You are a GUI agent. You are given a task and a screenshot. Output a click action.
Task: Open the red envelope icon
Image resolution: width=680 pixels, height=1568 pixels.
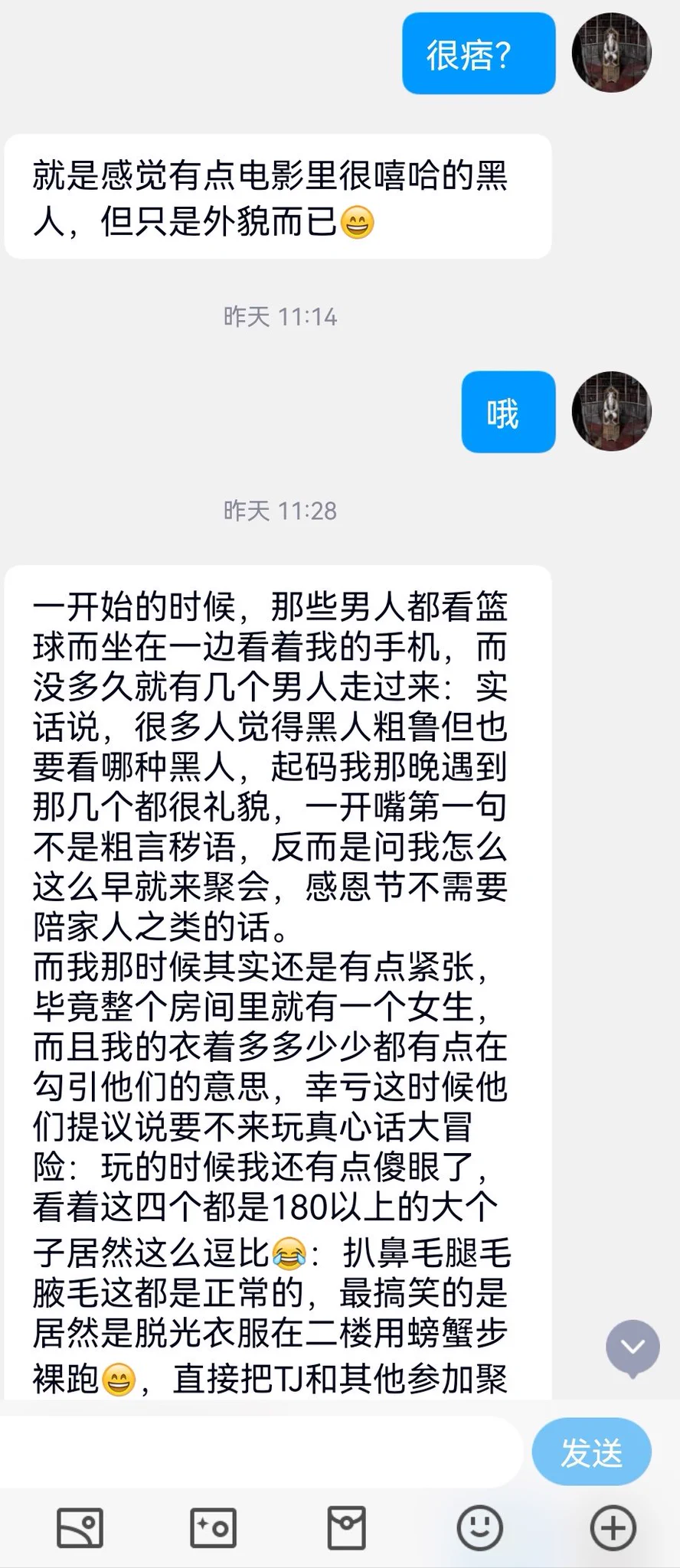pyautogui.click(x=346, y=1528)
